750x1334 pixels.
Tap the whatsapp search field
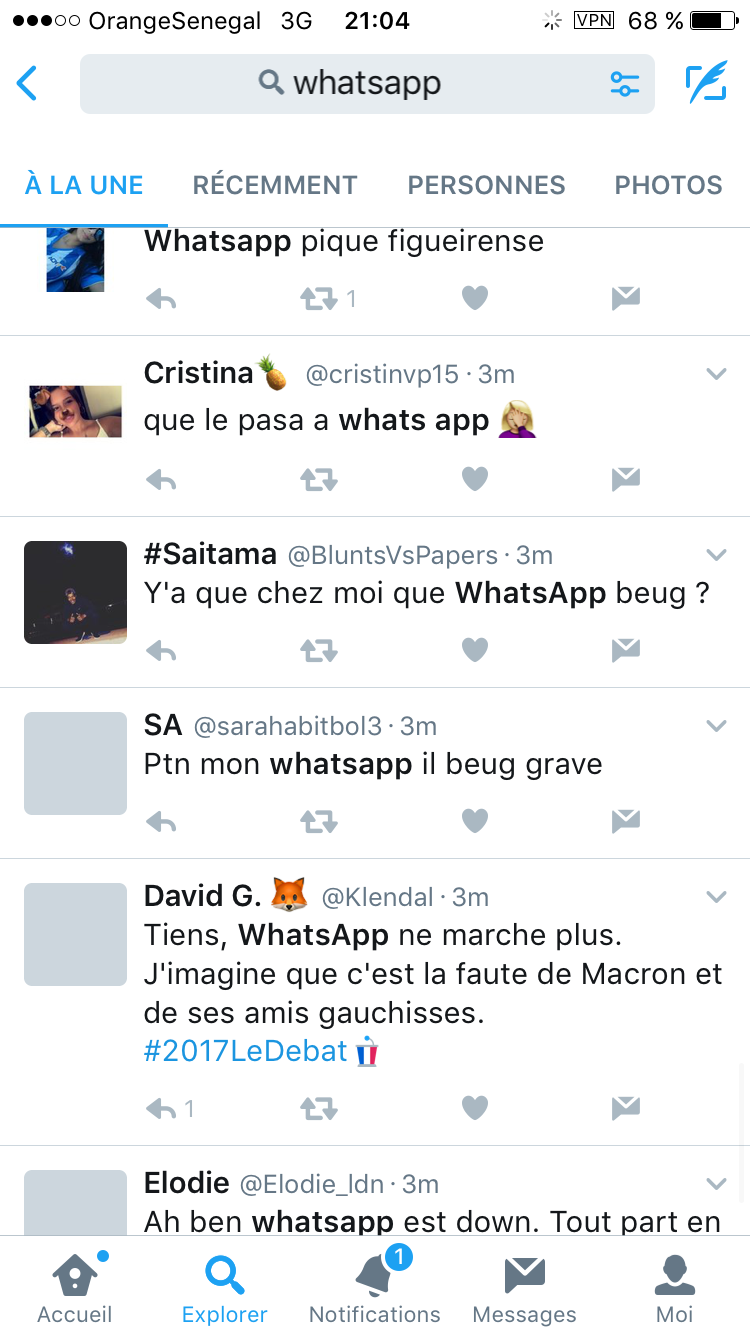point(367,84)
